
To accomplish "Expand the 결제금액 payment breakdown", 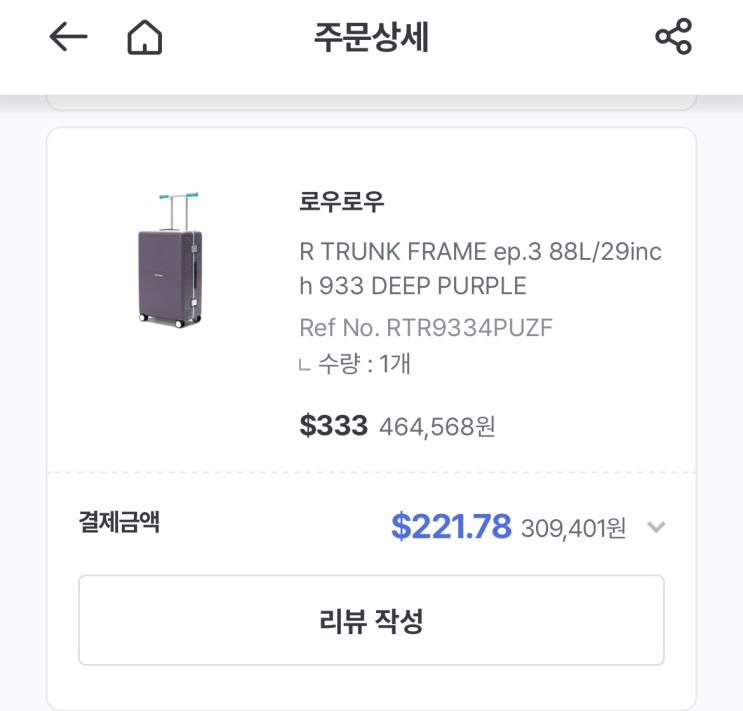I will tap(656, 527).
